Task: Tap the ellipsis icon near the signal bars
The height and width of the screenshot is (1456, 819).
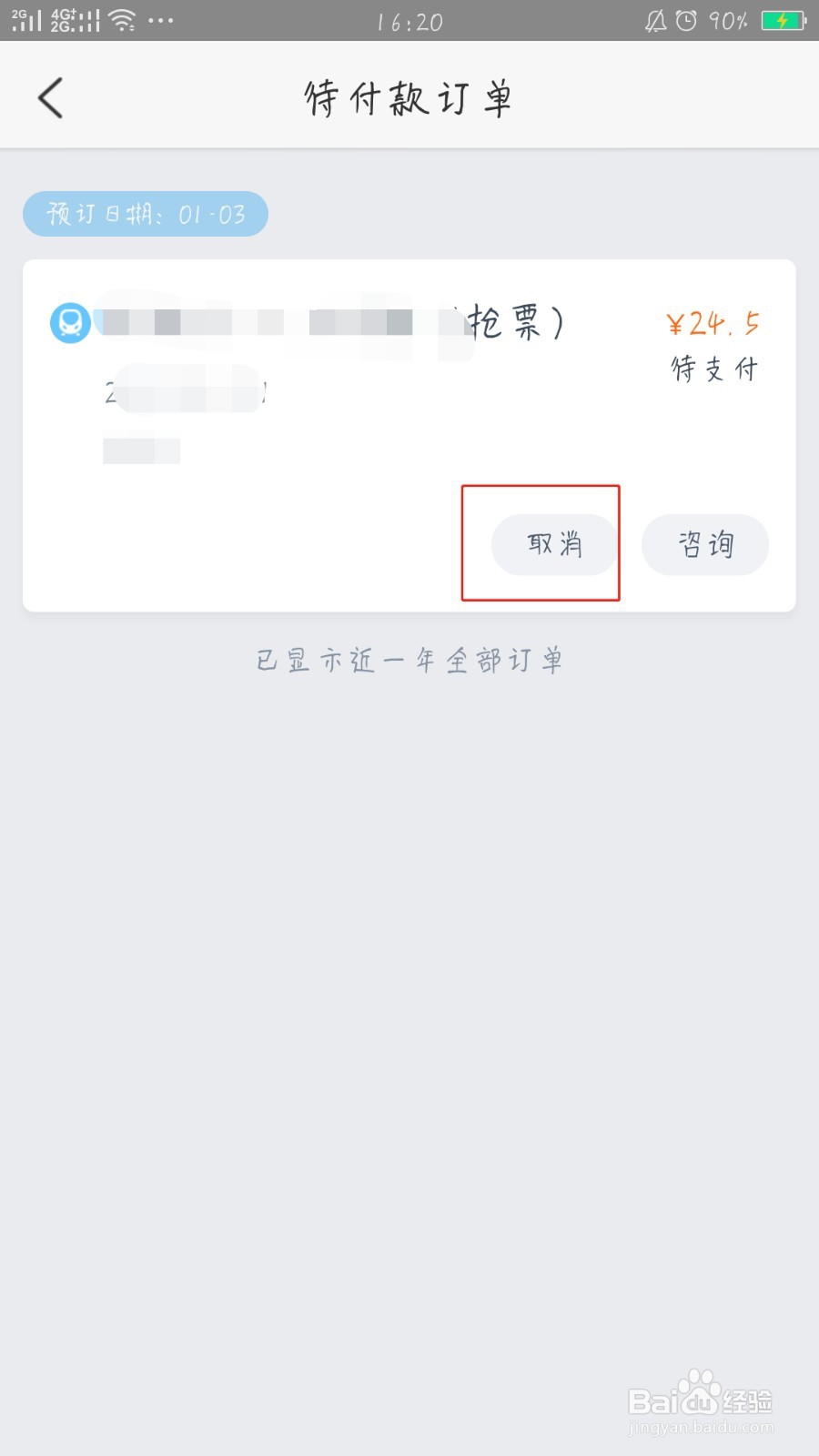Action: point(159,20)
